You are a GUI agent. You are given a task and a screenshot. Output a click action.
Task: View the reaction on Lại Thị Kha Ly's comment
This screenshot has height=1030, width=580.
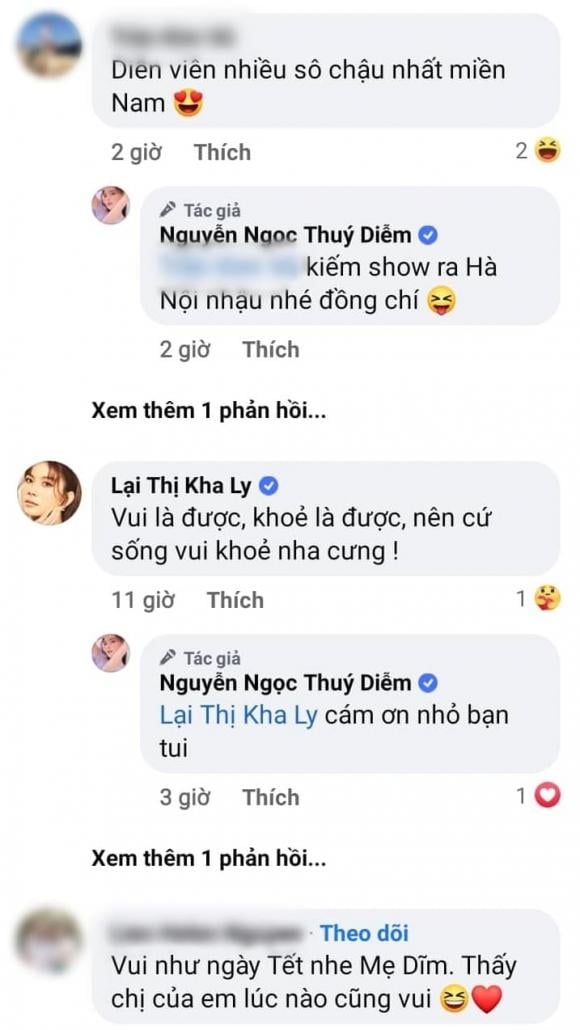point(538,600)
